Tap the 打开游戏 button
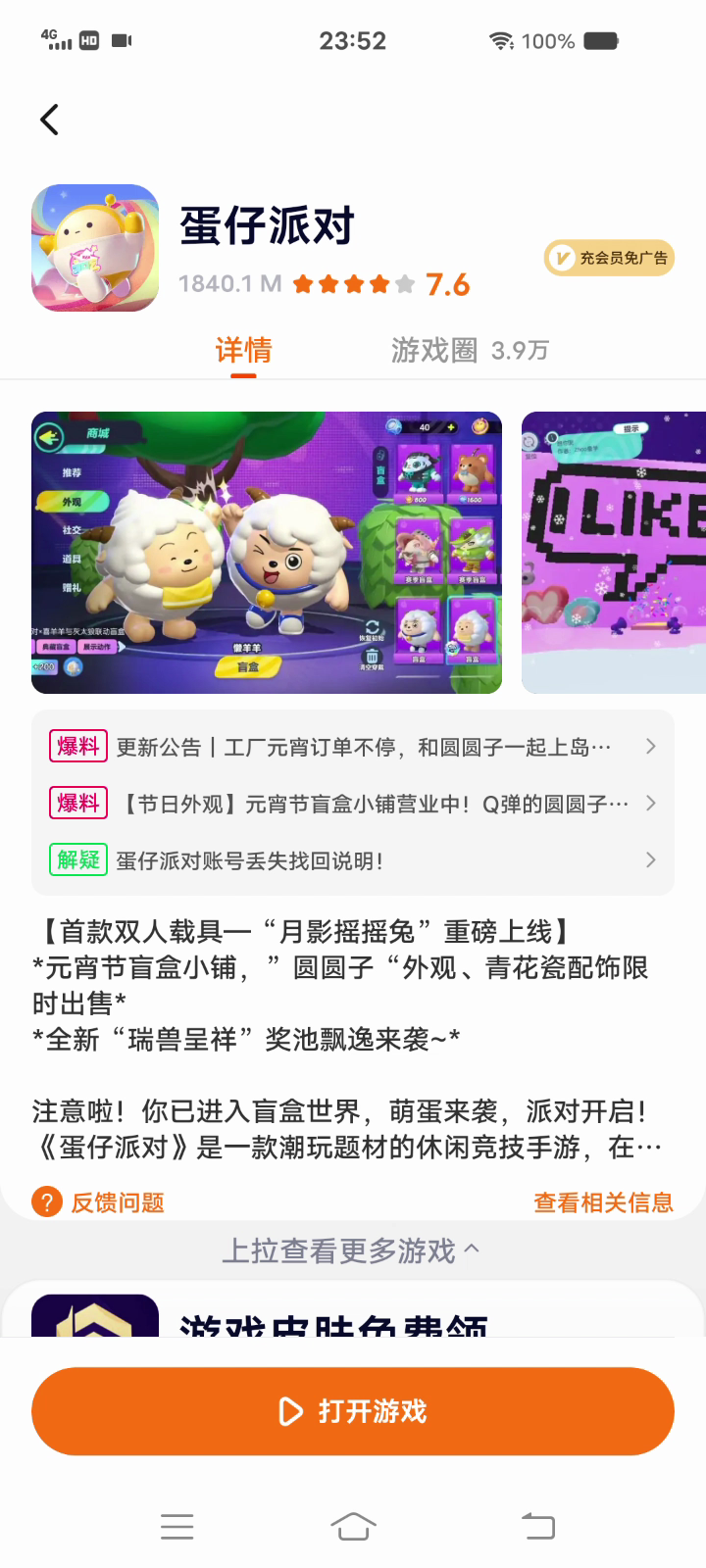Image resolution: width=706 pixels, height=1568 pixels. coord(353,1411)
